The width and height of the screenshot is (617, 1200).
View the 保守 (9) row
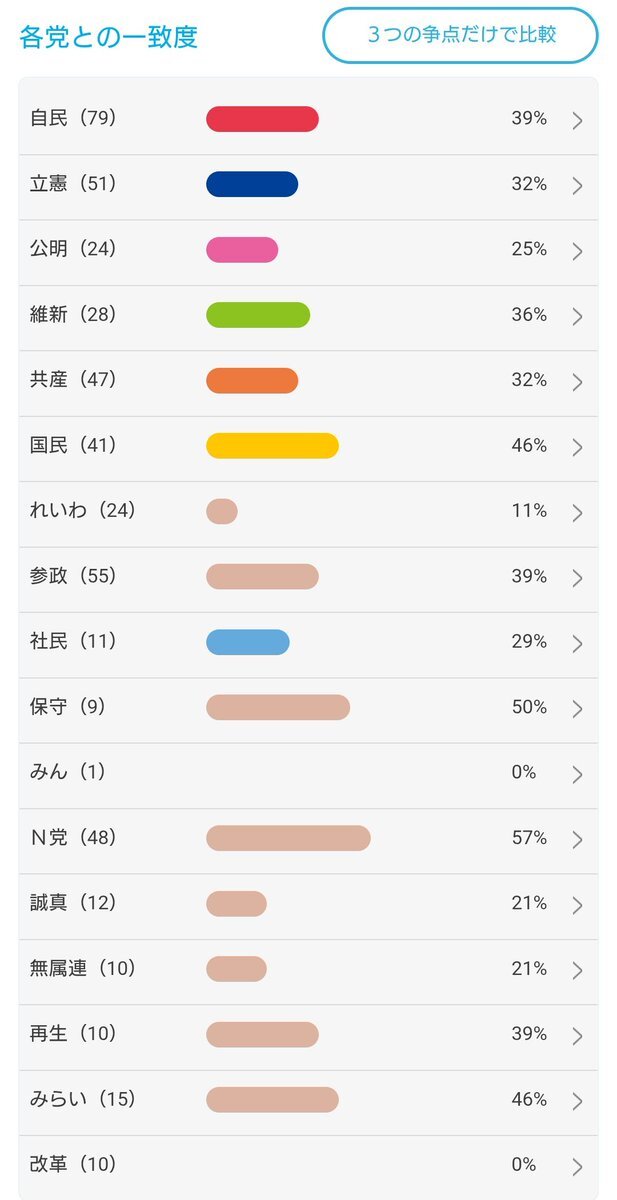pyautogui.click(x=308, y=709)
